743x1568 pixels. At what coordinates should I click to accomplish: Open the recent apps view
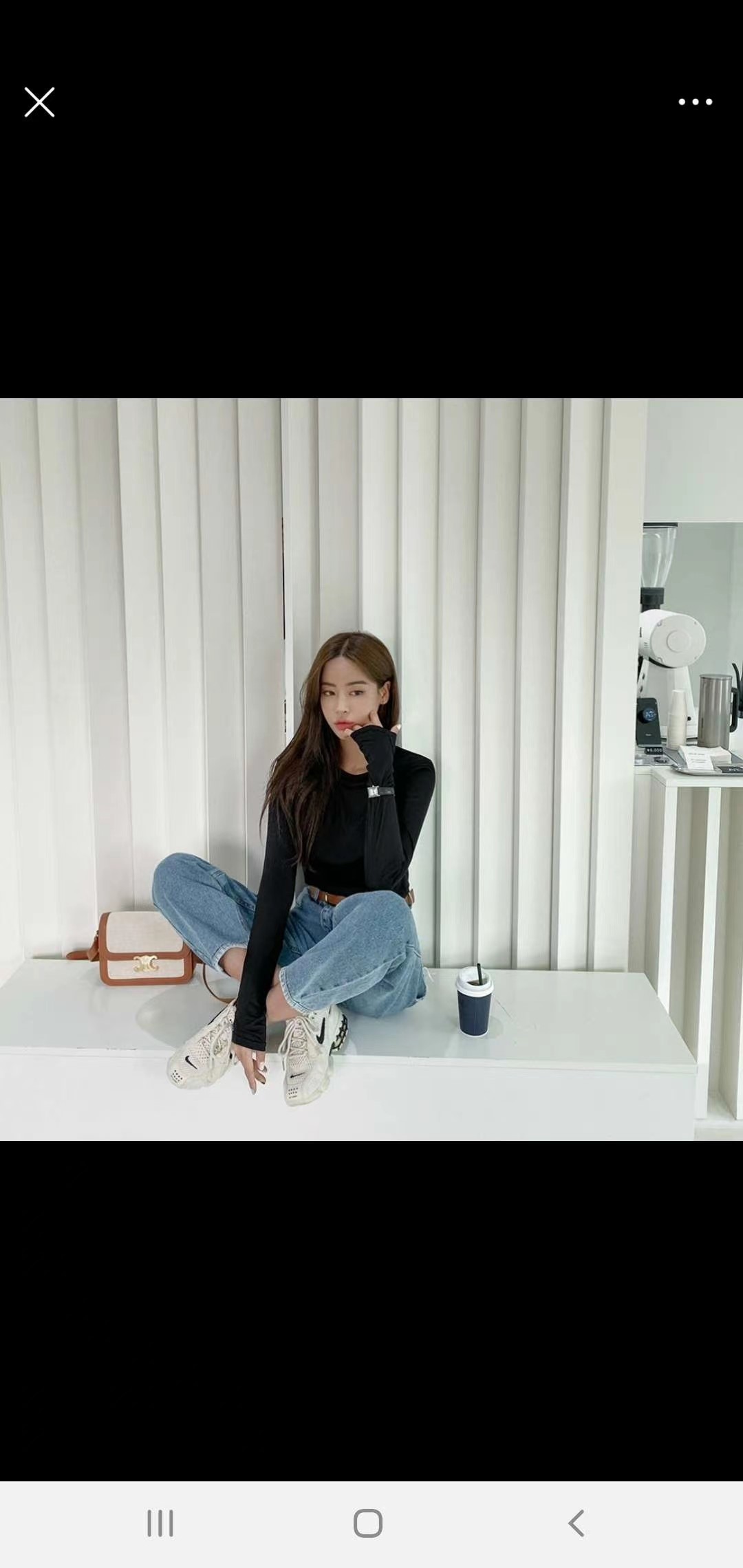click(x=160, y=1523)
